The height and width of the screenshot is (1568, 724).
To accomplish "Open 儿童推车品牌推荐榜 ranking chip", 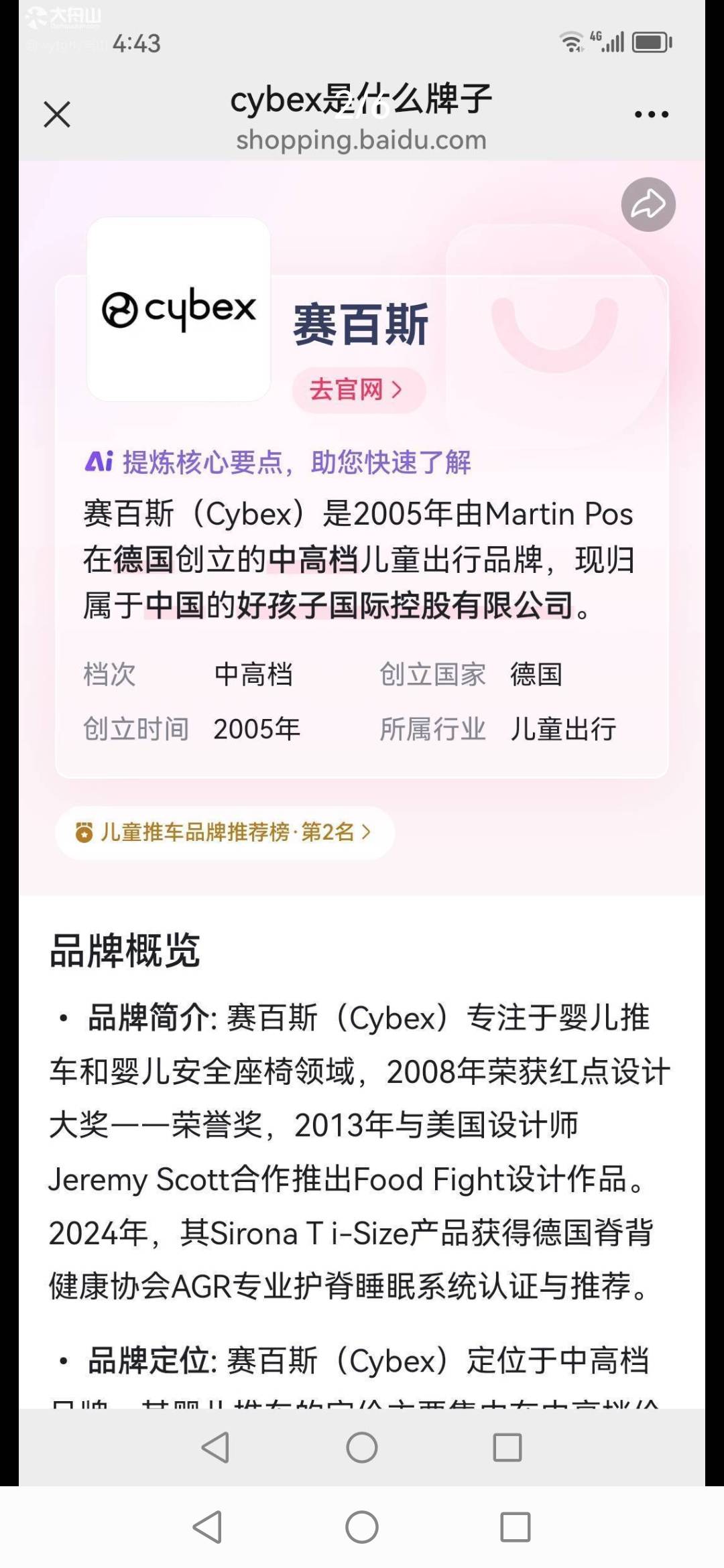I will [225, 832].
